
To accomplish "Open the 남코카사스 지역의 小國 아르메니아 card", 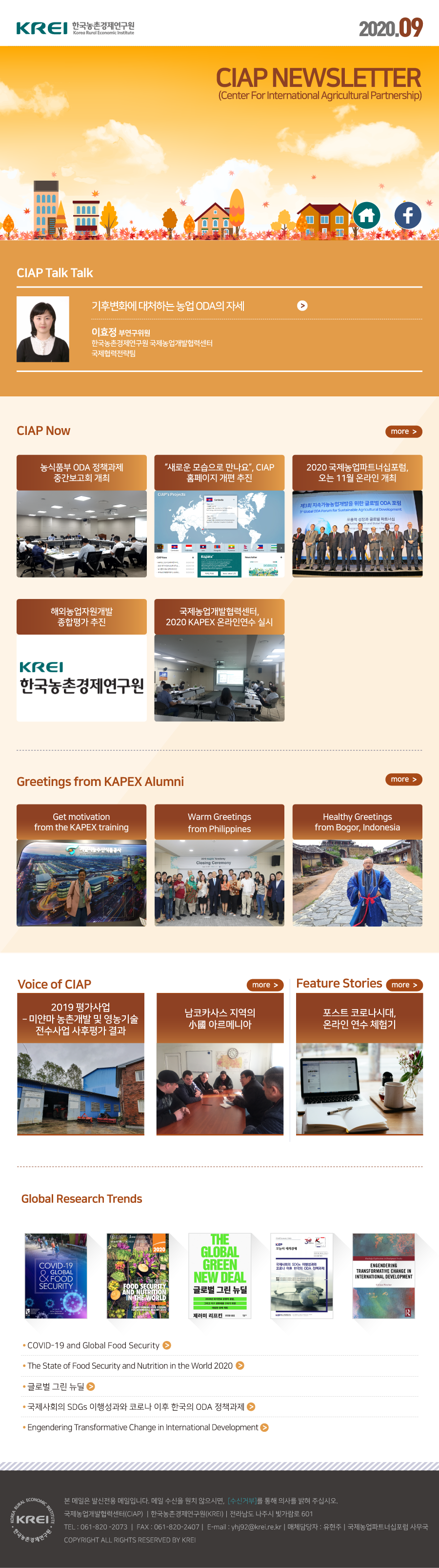I will click(219, 1064).
